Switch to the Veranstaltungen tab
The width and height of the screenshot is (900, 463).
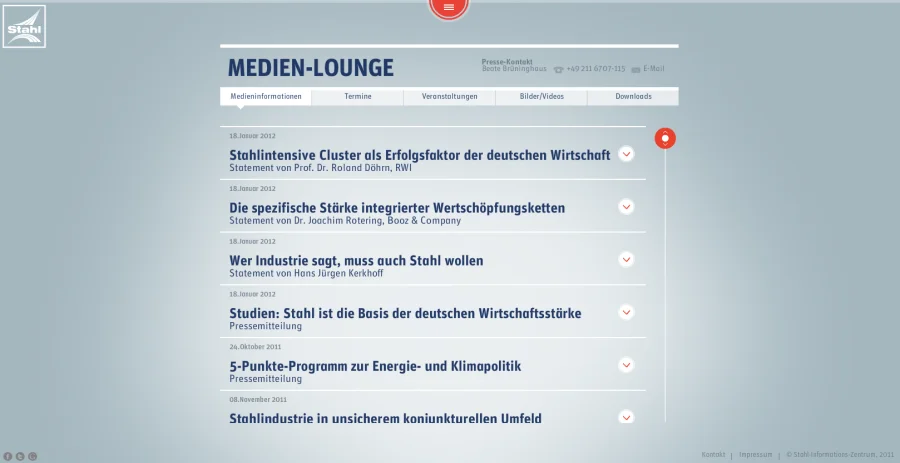point(449,97)
